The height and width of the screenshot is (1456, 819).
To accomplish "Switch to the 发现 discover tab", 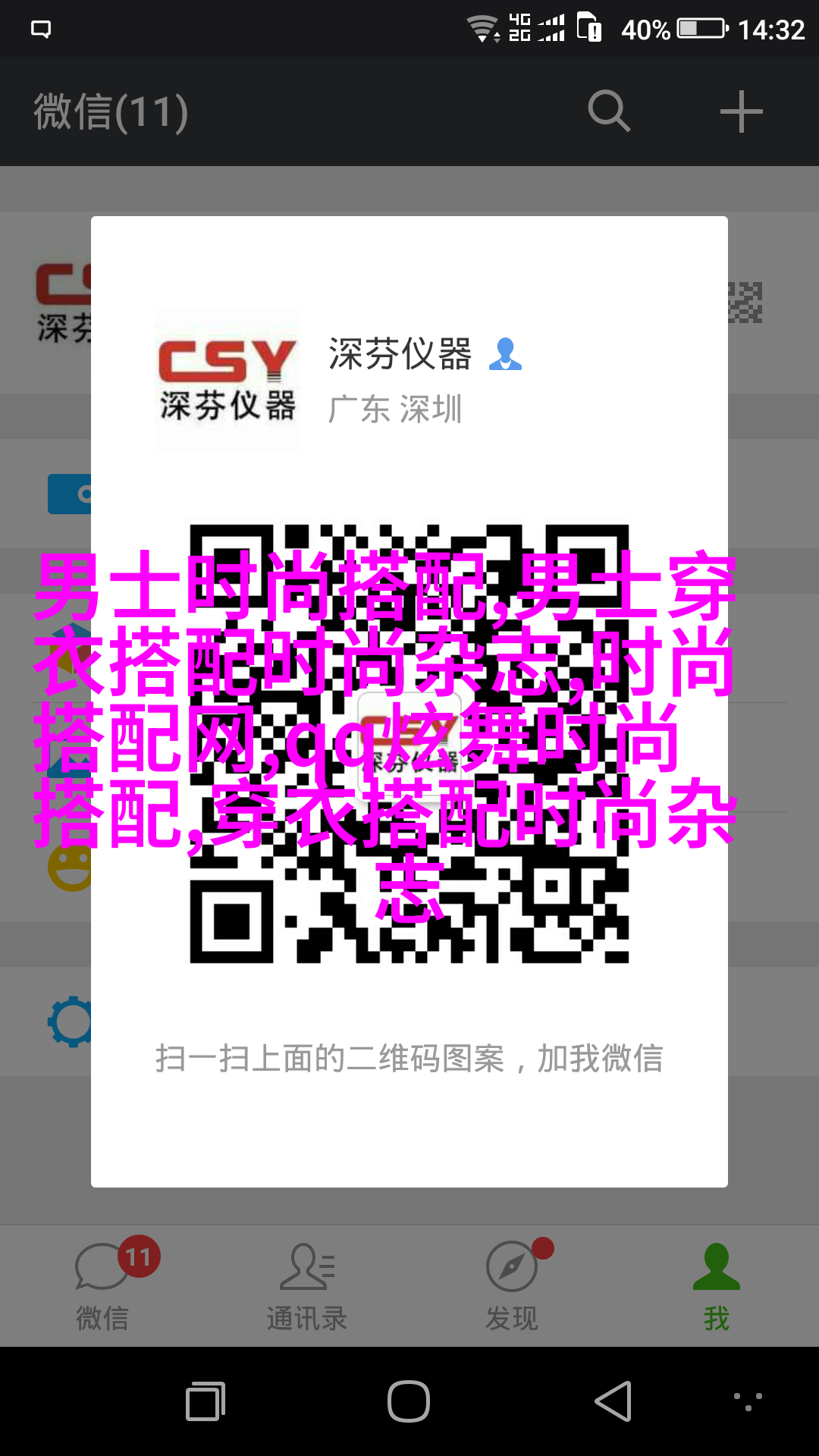I will tap(512, 1285).
